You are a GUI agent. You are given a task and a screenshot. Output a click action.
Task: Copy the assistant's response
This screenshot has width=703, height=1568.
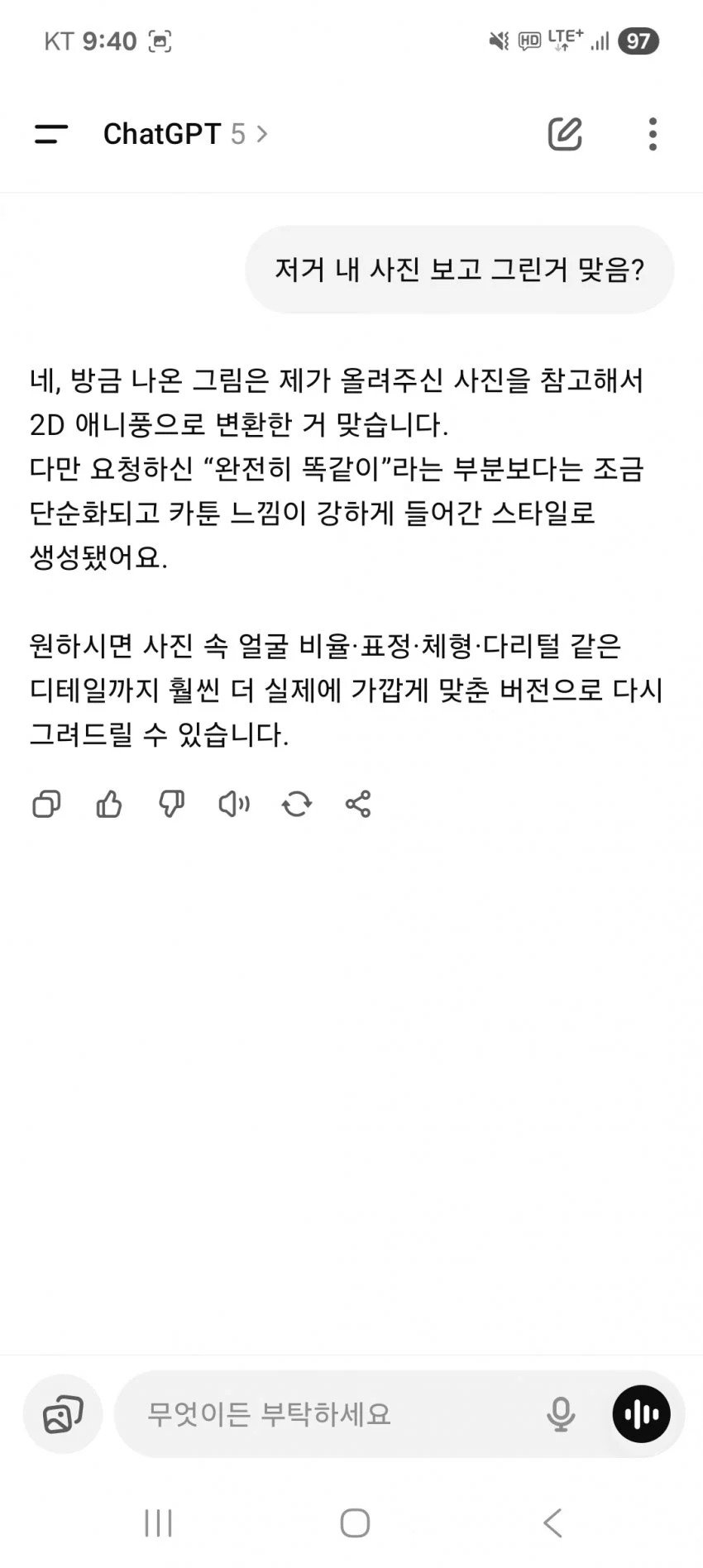46,804
